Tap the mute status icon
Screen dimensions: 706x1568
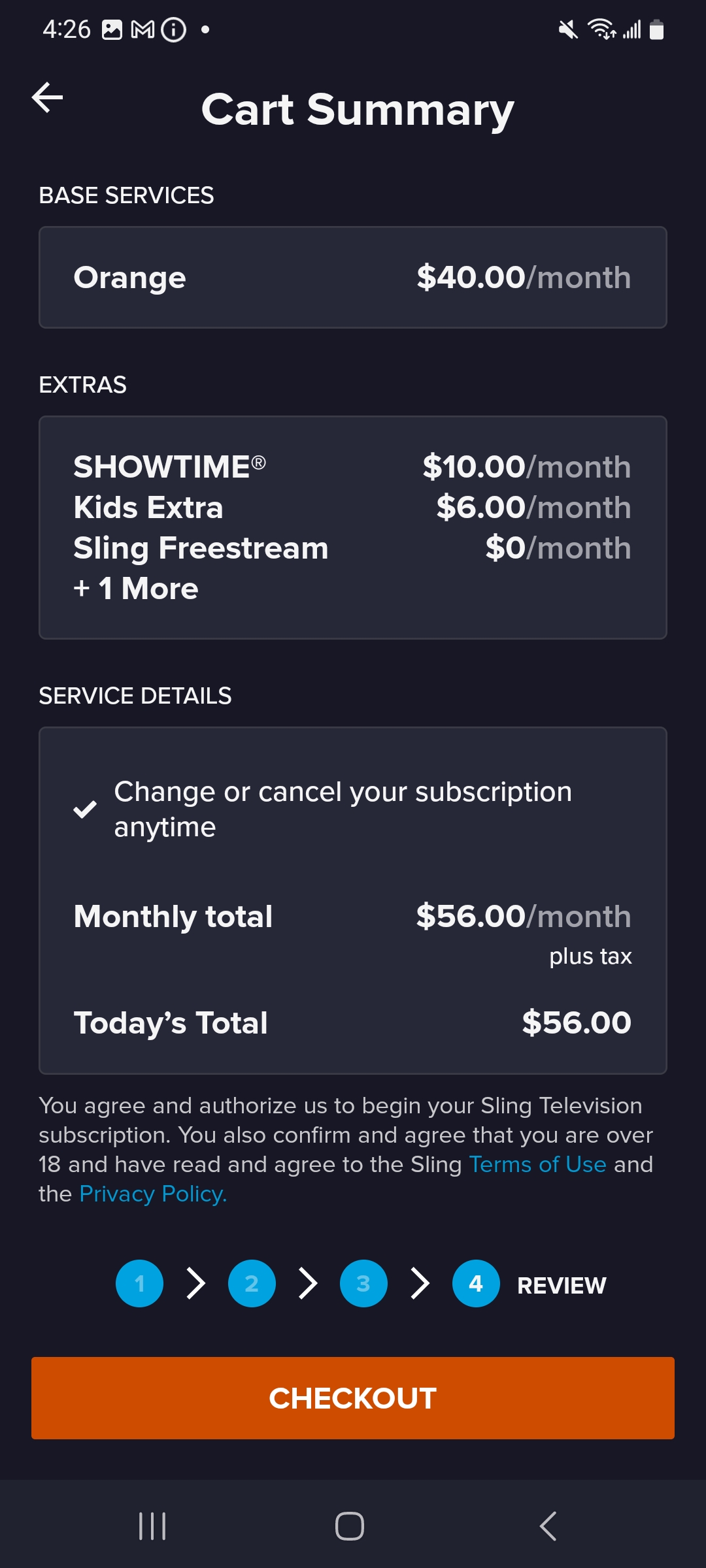[x=568, y=29]
